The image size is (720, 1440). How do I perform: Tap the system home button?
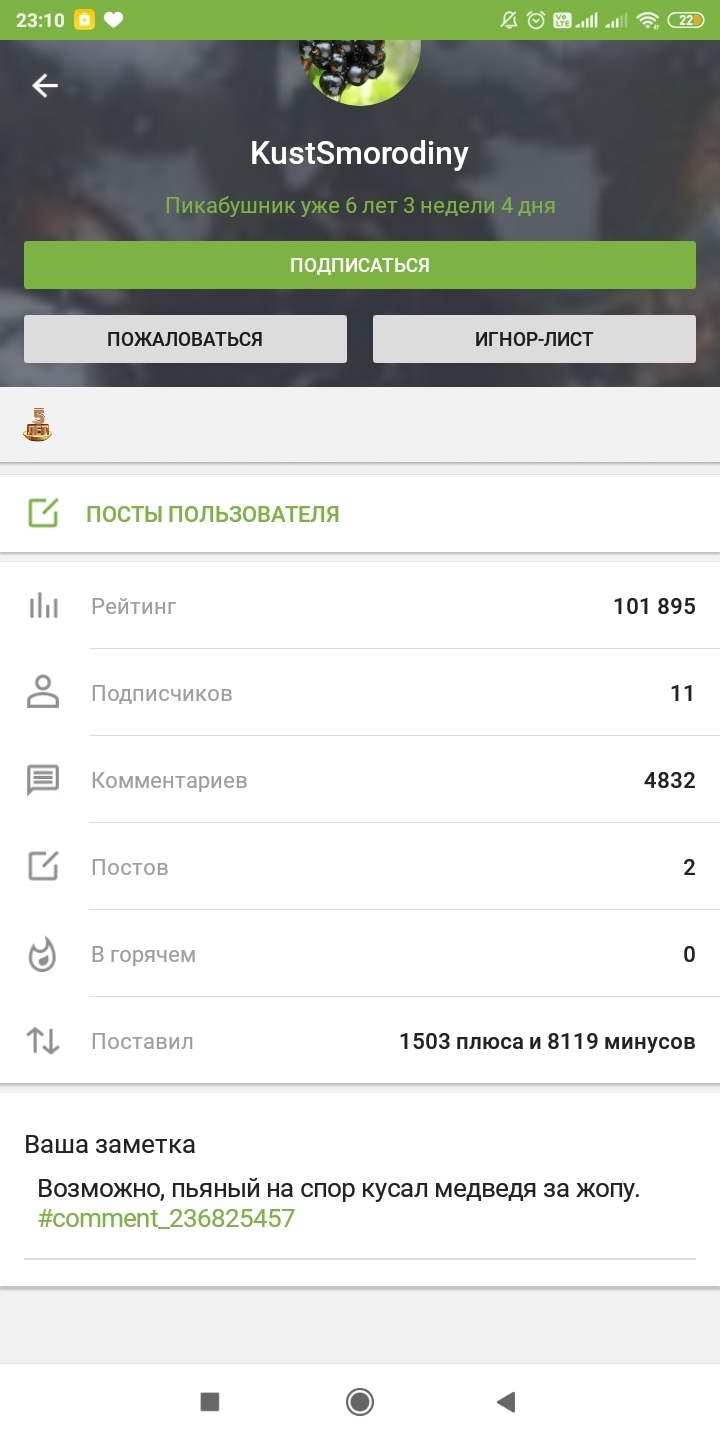tap(360, 1402)
